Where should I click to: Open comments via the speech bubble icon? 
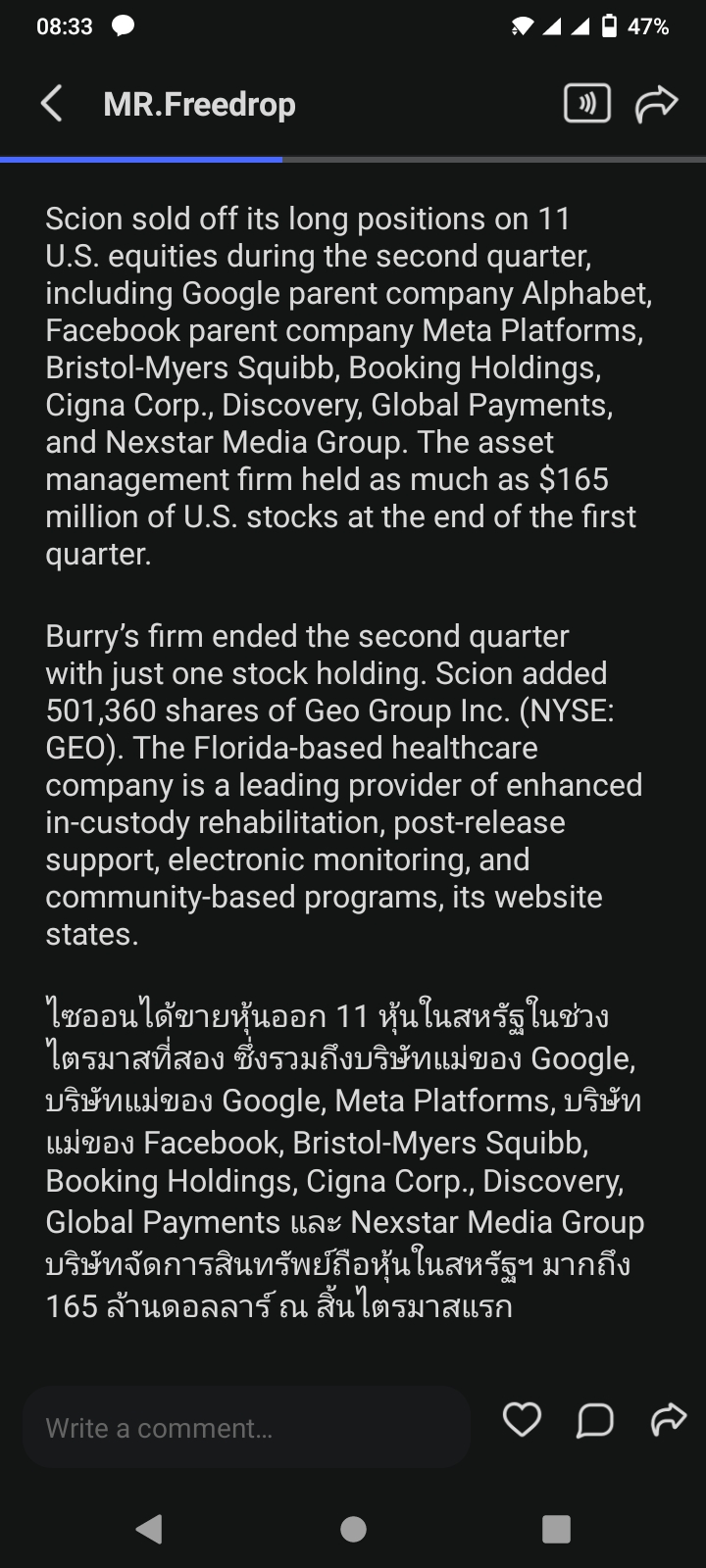595,1419
